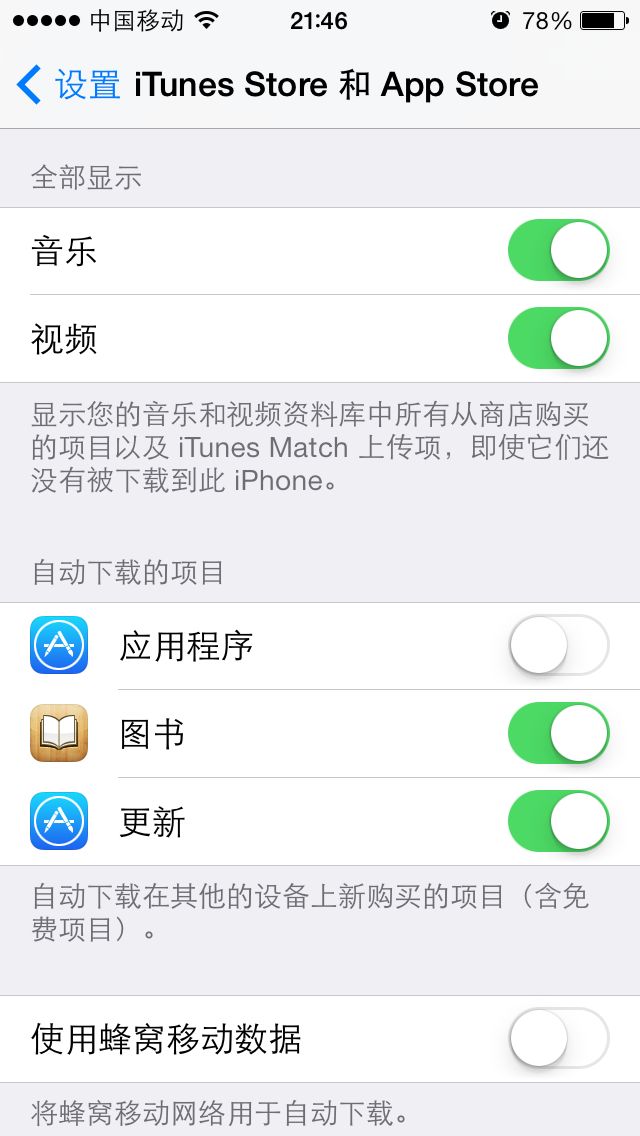
Task: Disable the 视频 switch
Action: click(558, 338)
